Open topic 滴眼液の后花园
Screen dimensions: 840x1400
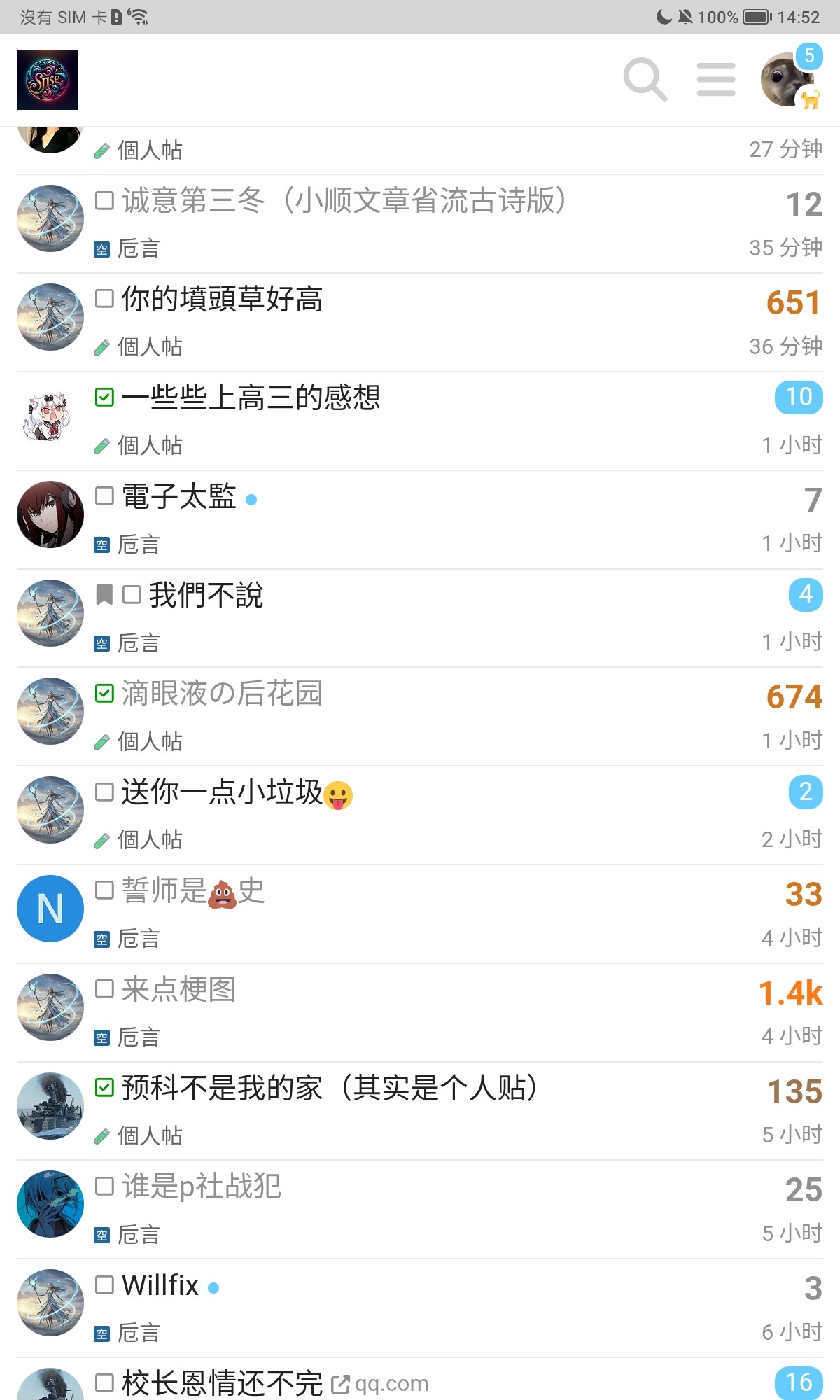coord(222,694)
